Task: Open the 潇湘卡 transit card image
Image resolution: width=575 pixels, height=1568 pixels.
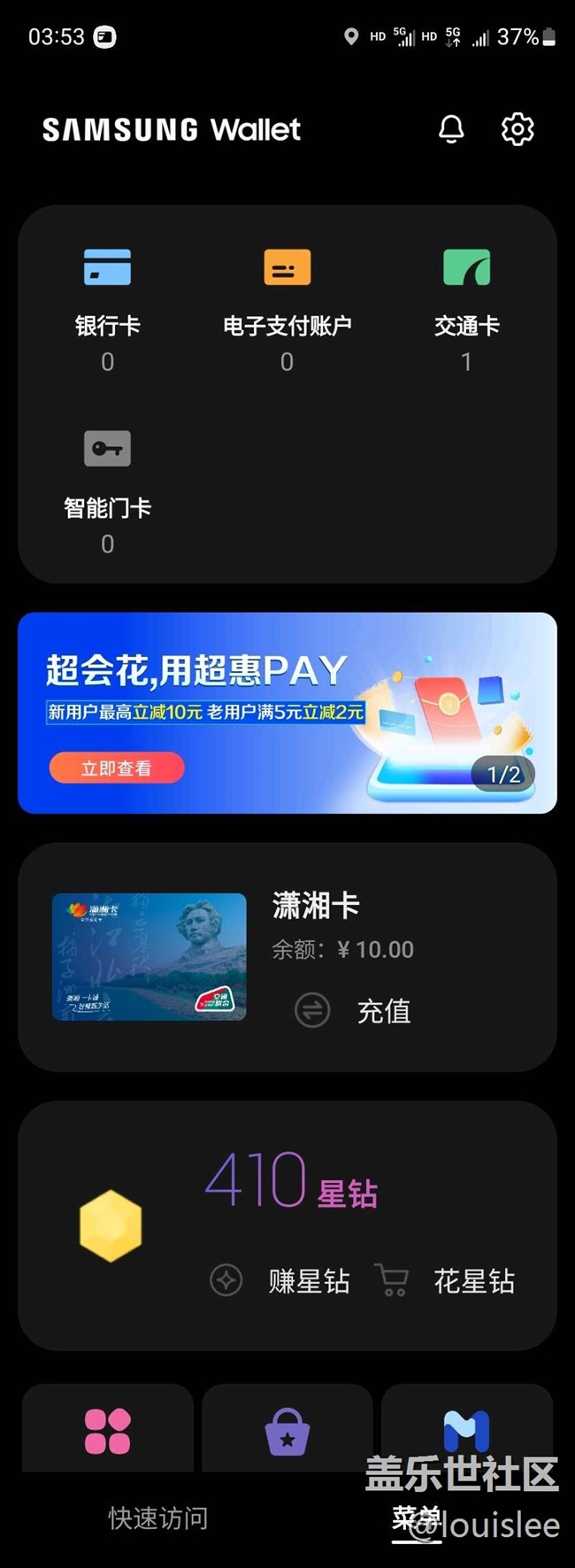Action: point(149,956)
